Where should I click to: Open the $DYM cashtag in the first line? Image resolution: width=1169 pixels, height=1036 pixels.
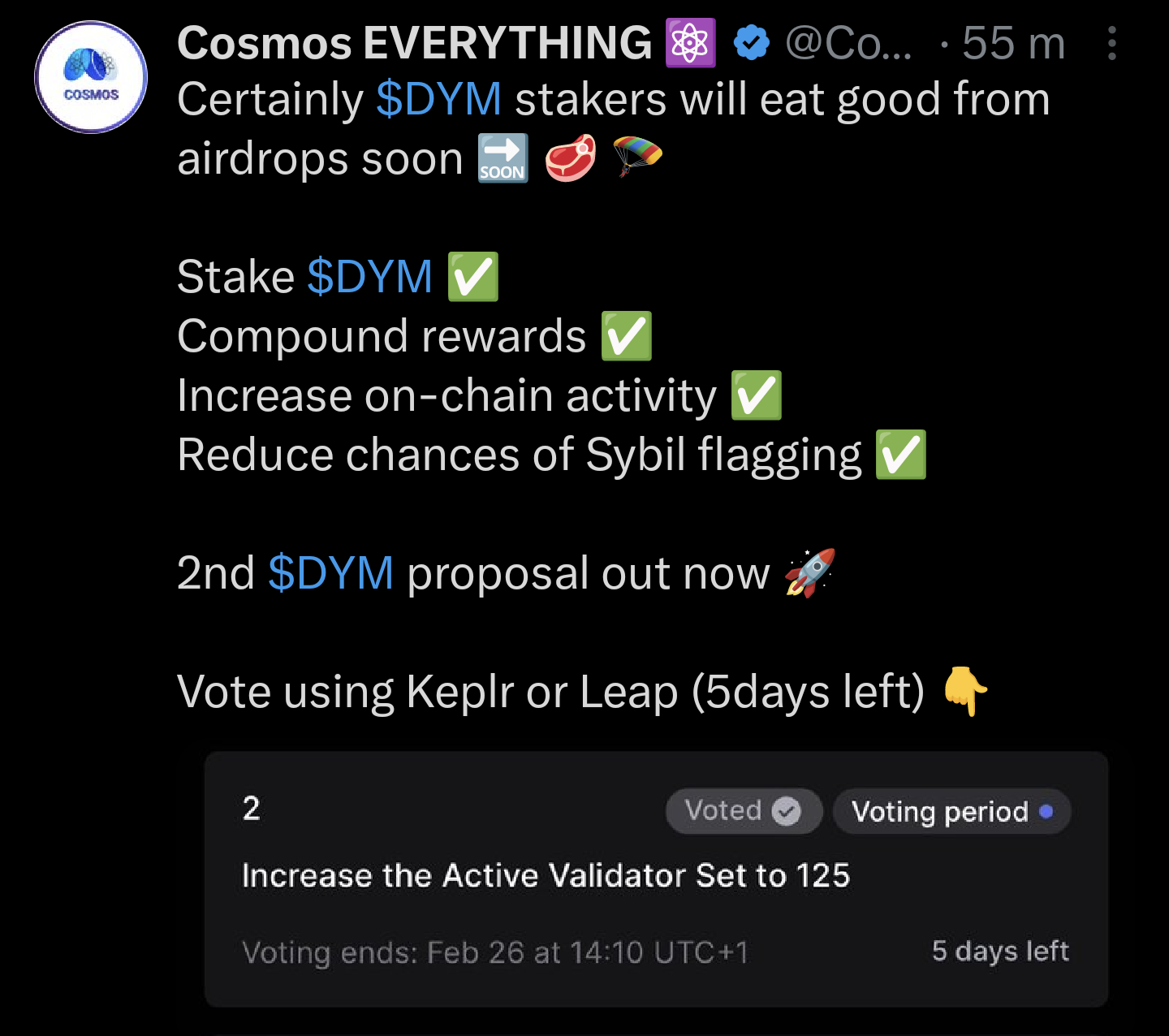(x=438, y=100)
